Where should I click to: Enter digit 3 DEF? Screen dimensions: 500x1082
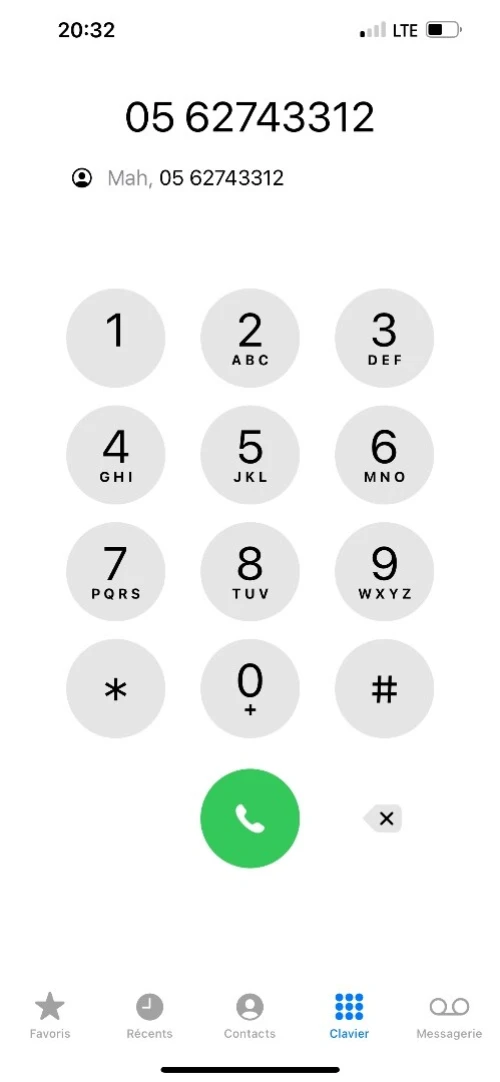384,338
